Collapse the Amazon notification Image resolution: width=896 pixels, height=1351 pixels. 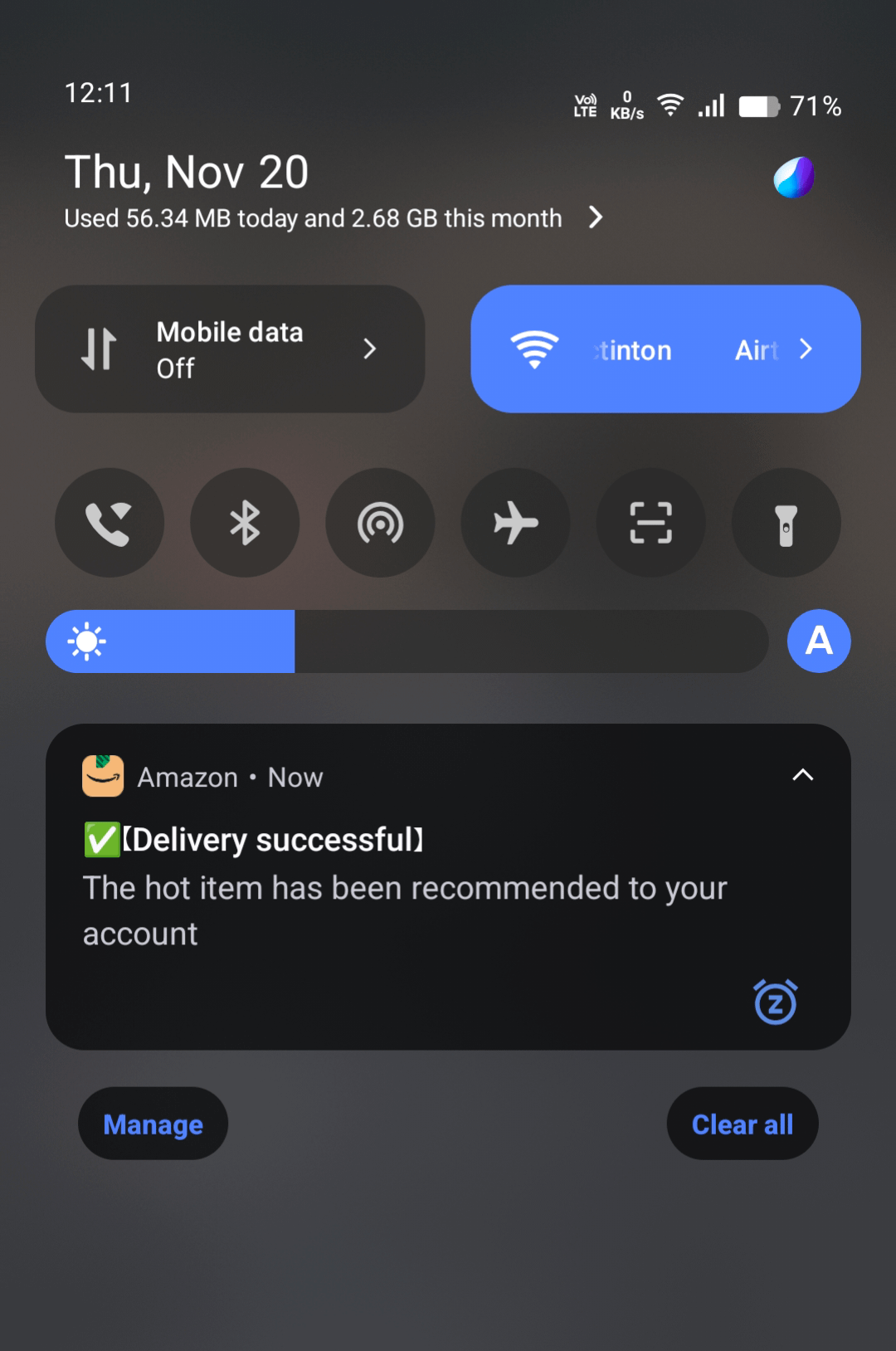802,775
